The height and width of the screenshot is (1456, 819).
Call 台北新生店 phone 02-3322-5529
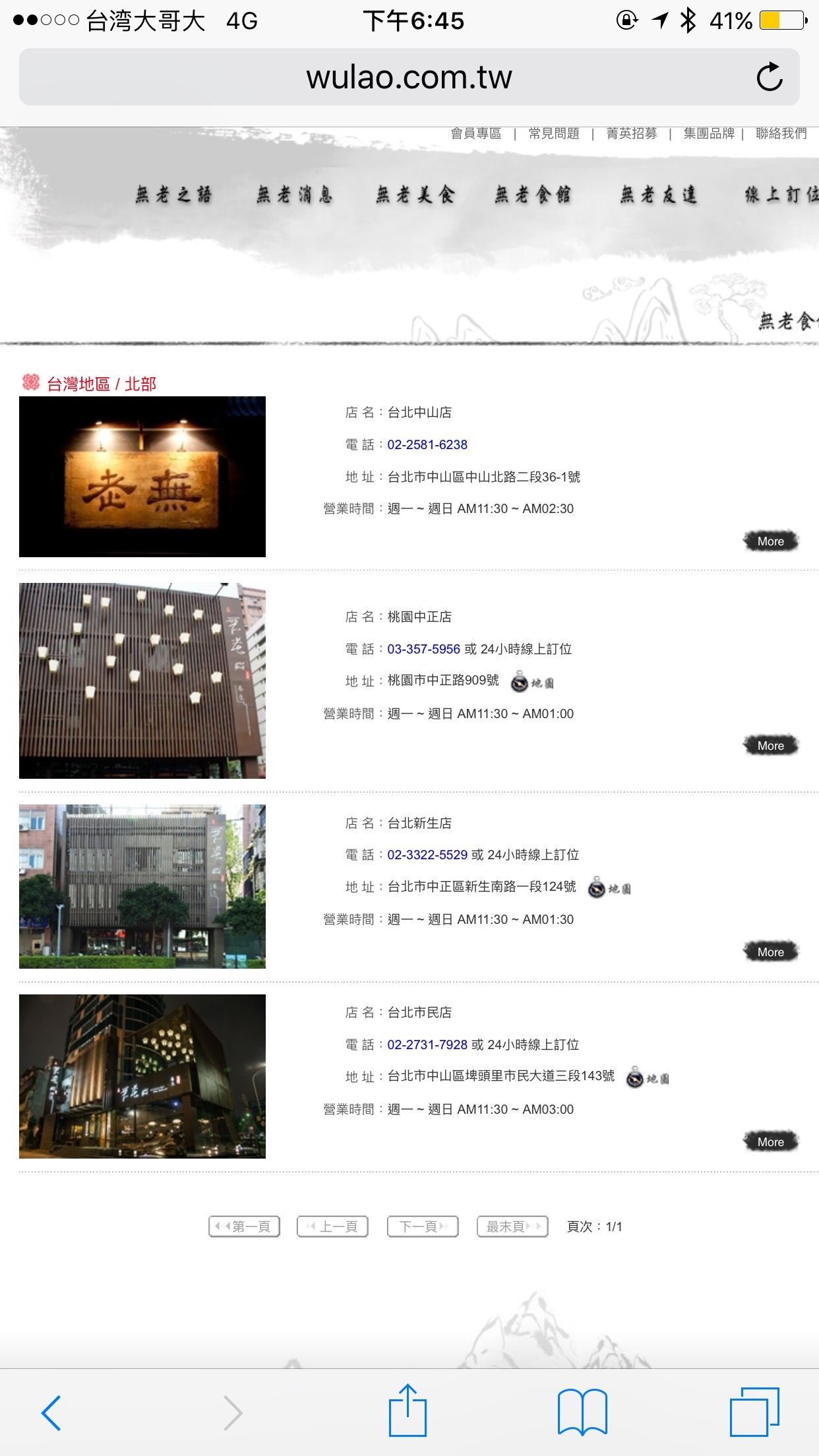pos(427,855)
